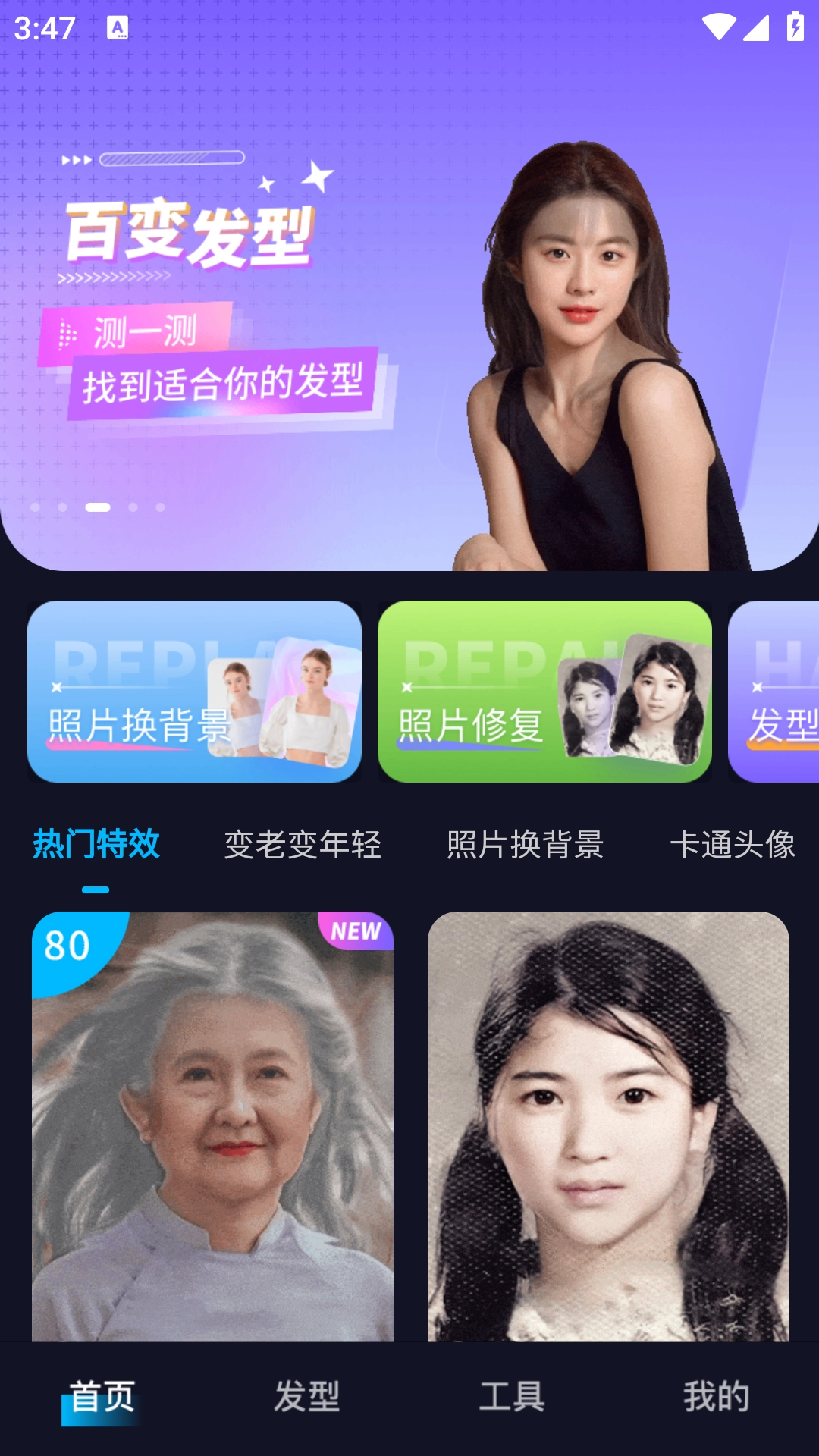This screenshot has height=1456, width=819.
Task: Switch to the 照片换背景 tab
Action: 526,844
